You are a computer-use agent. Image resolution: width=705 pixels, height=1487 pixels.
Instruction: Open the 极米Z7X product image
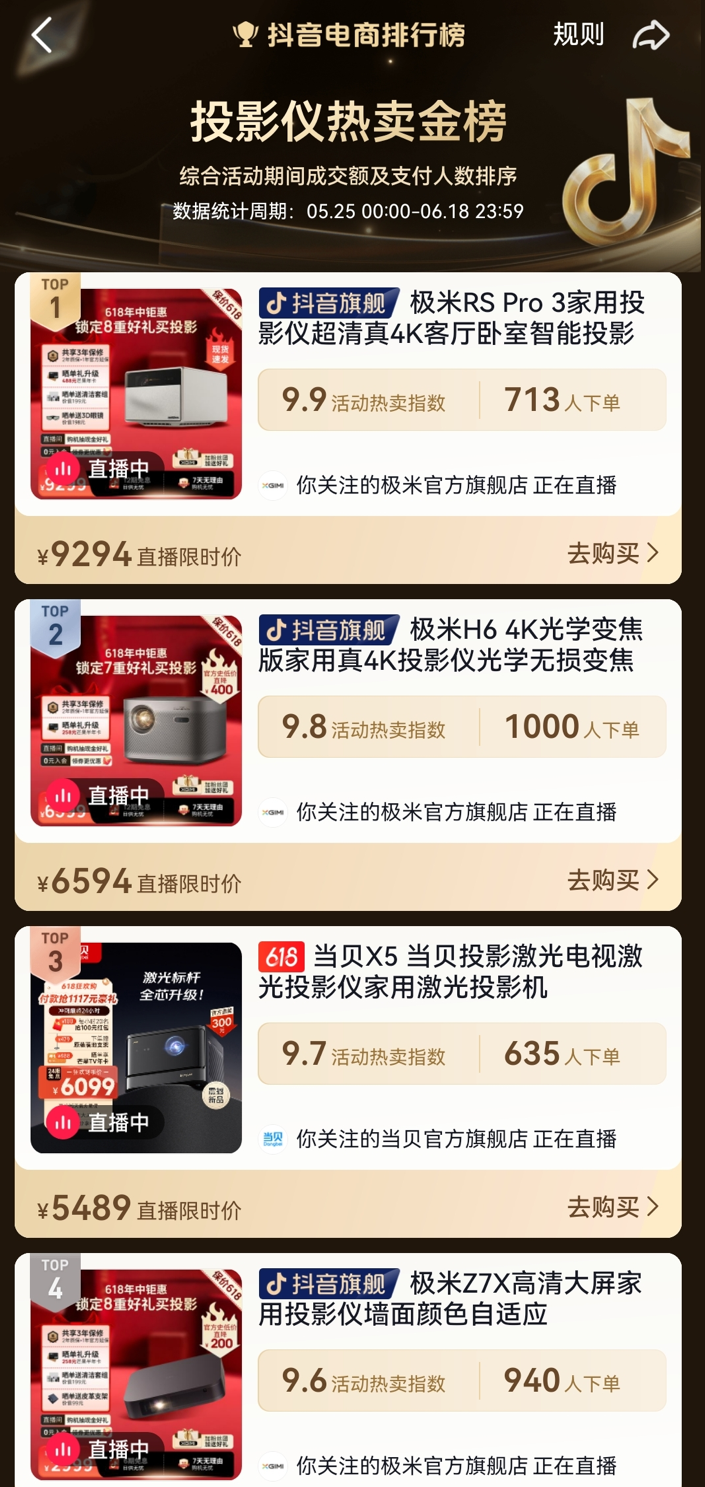click(x=136, y=1374)
